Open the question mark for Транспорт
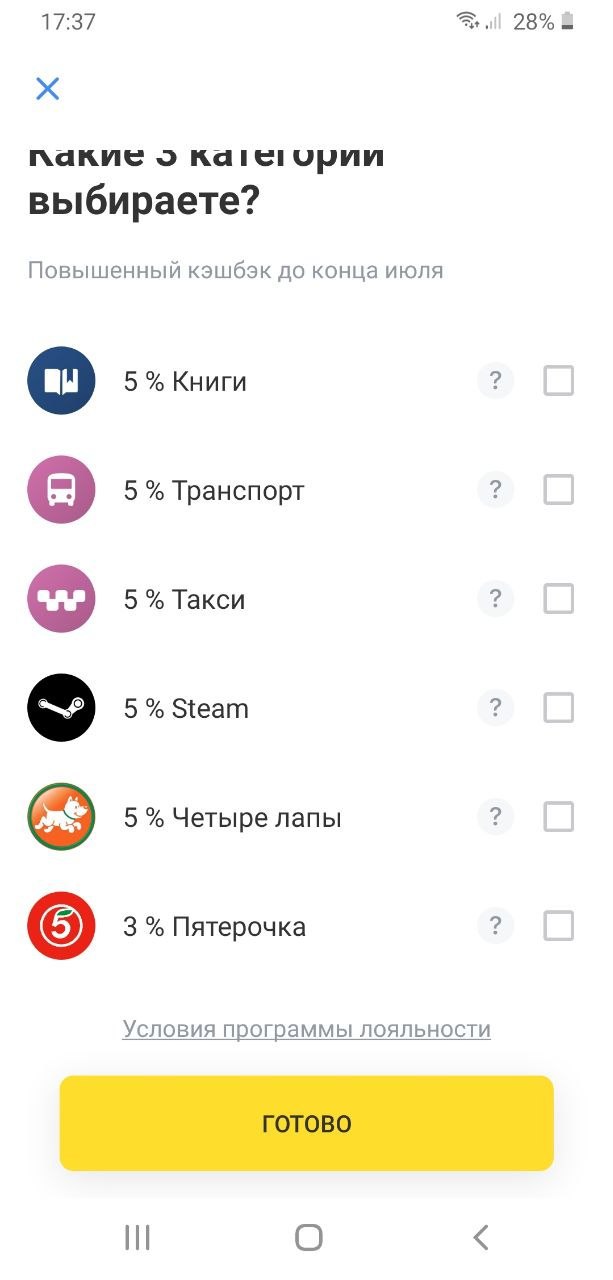This screenshot has height=1280, width=613. pos(495,490)
